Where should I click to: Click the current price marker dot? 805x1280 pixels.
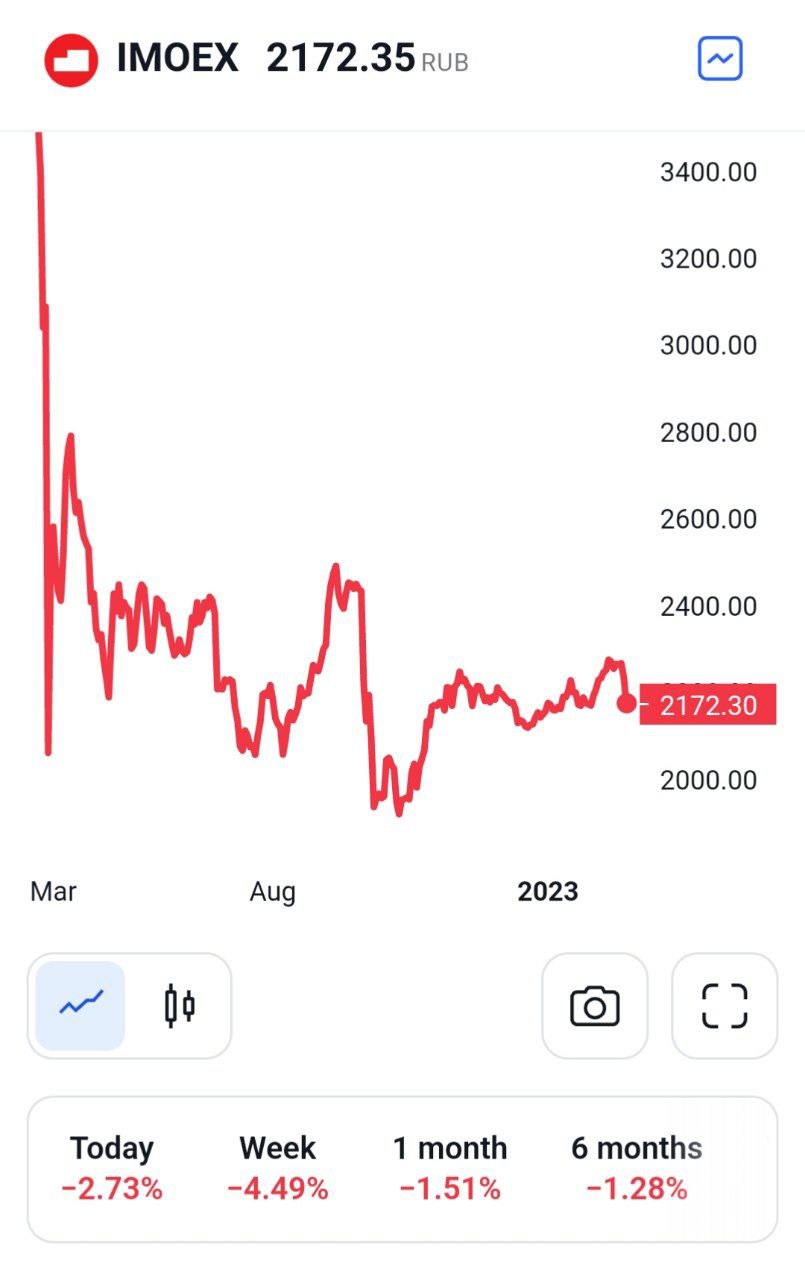[625, 703]
